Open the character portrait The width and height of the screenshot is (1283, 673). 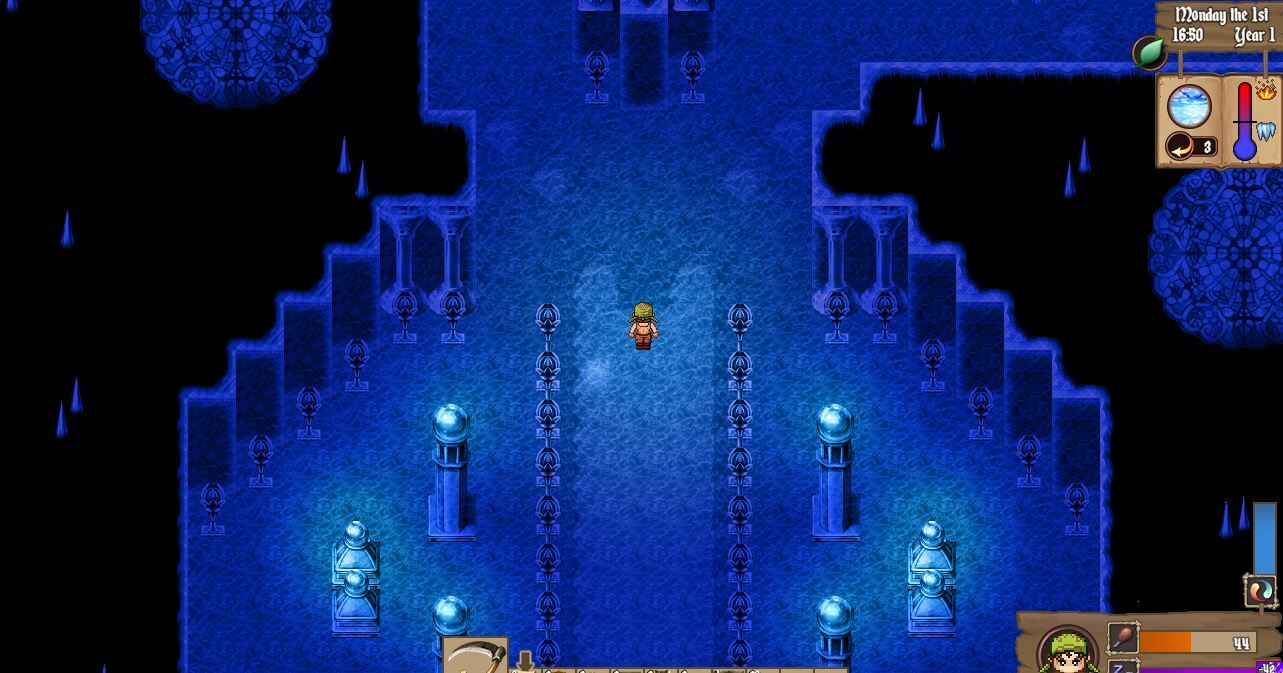pyautogui.click(x=1066, y=652)
